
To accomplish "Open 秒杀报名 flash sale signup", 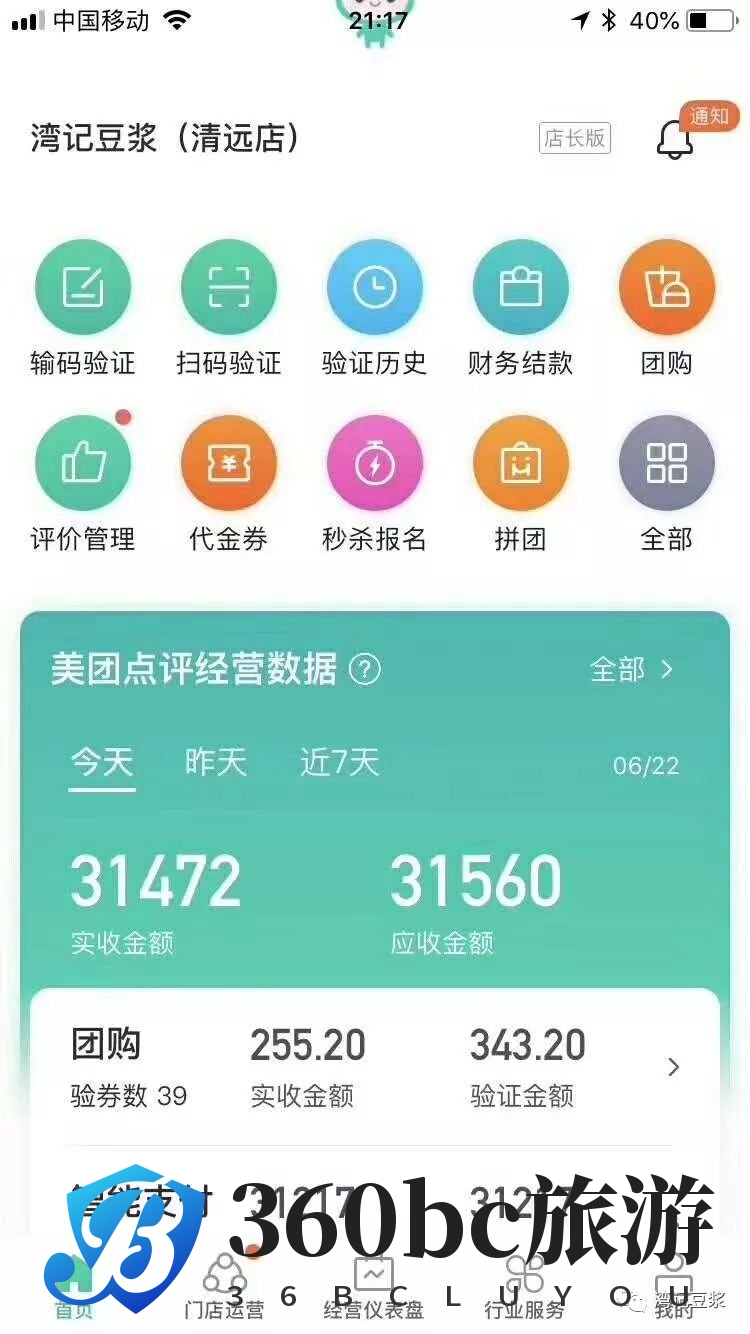I will (x=375, y=464).
